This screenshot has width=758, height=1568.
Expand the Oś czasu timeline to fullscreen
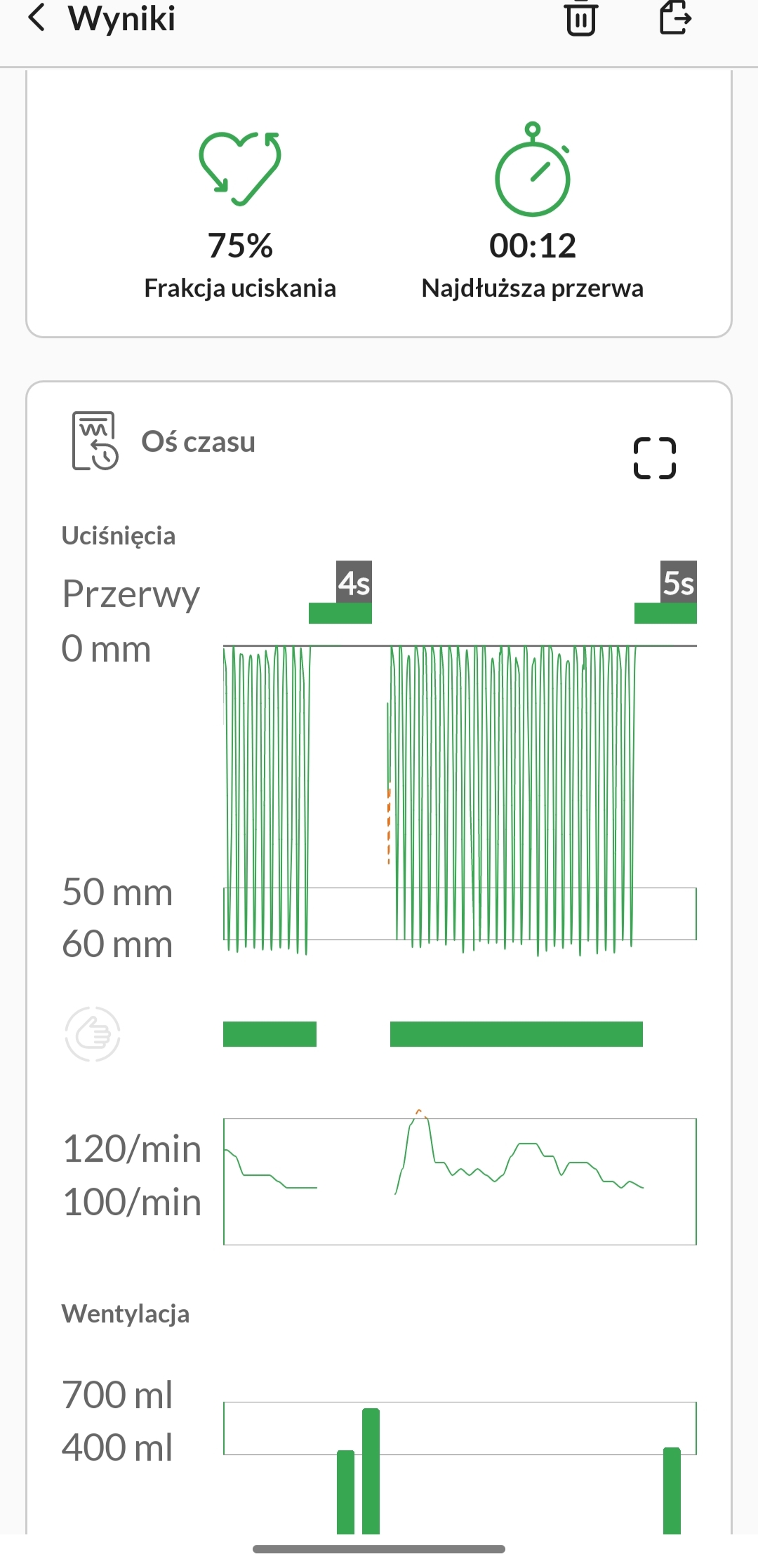[654, 458]
